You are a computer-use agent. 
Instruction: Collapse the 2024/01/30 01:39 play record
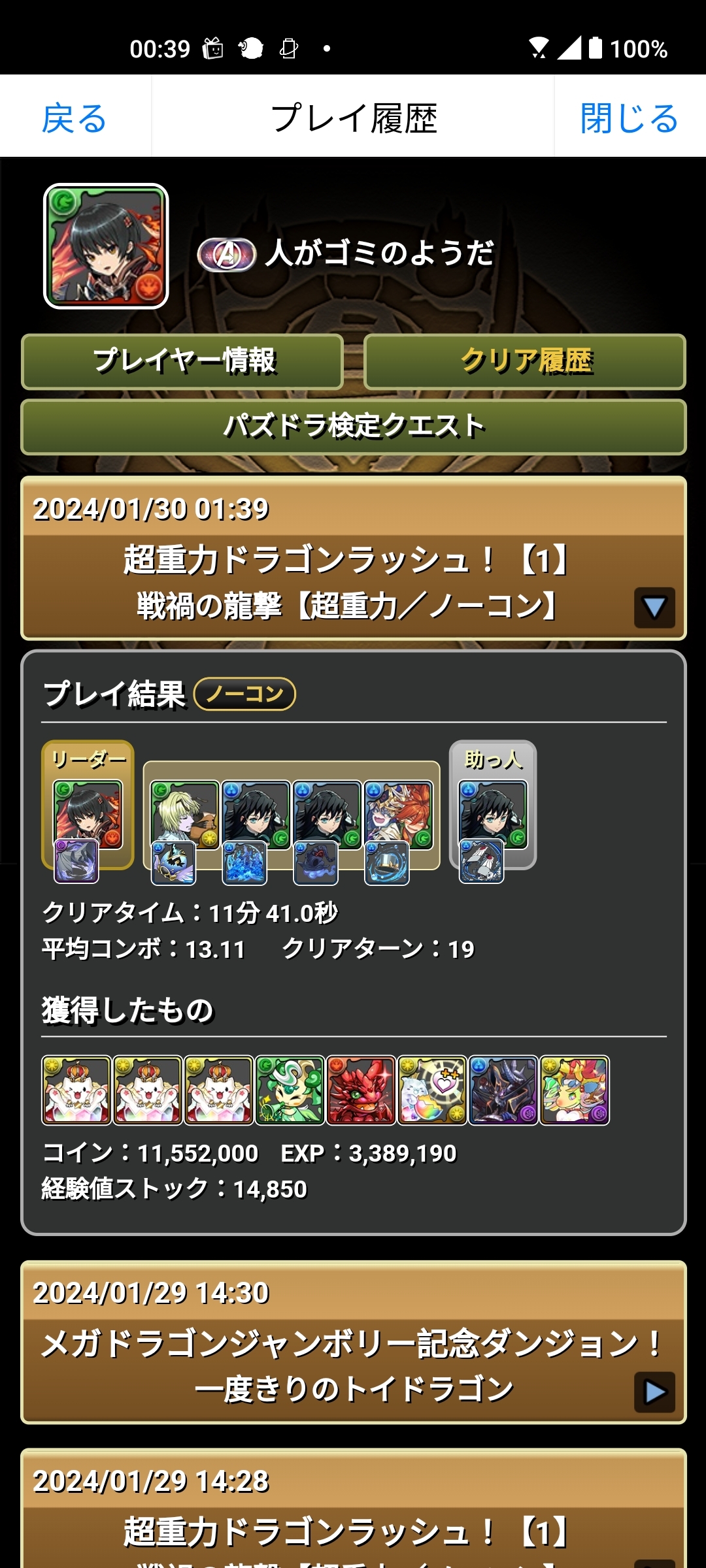[x=654, y=608]
